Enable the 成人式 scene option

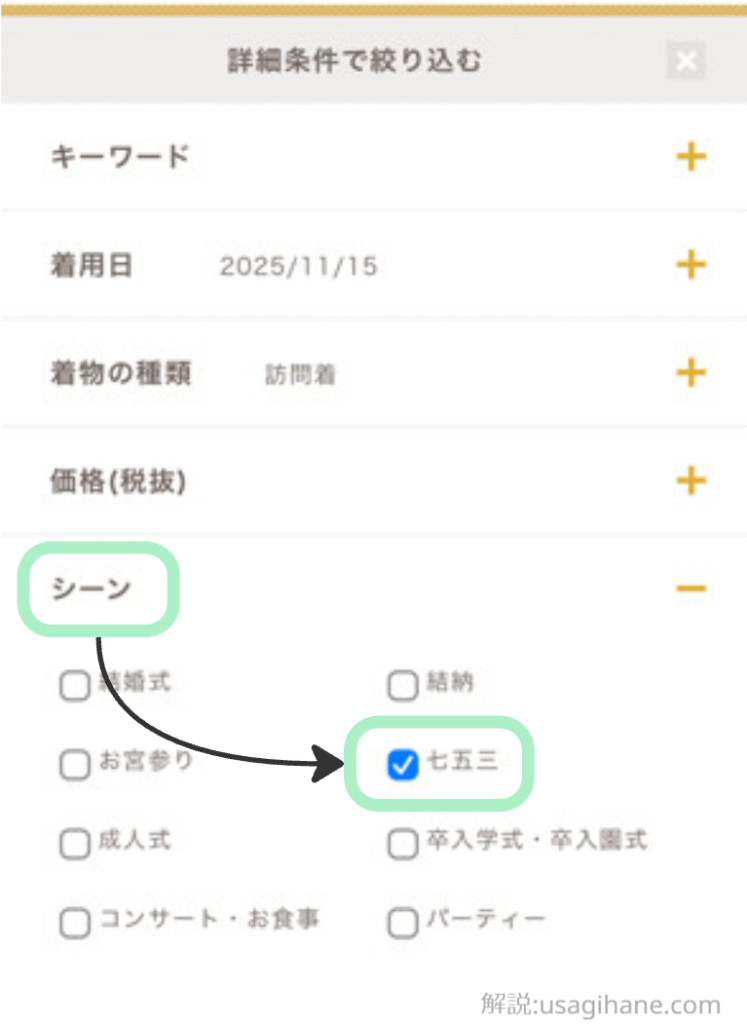(75, 845)
